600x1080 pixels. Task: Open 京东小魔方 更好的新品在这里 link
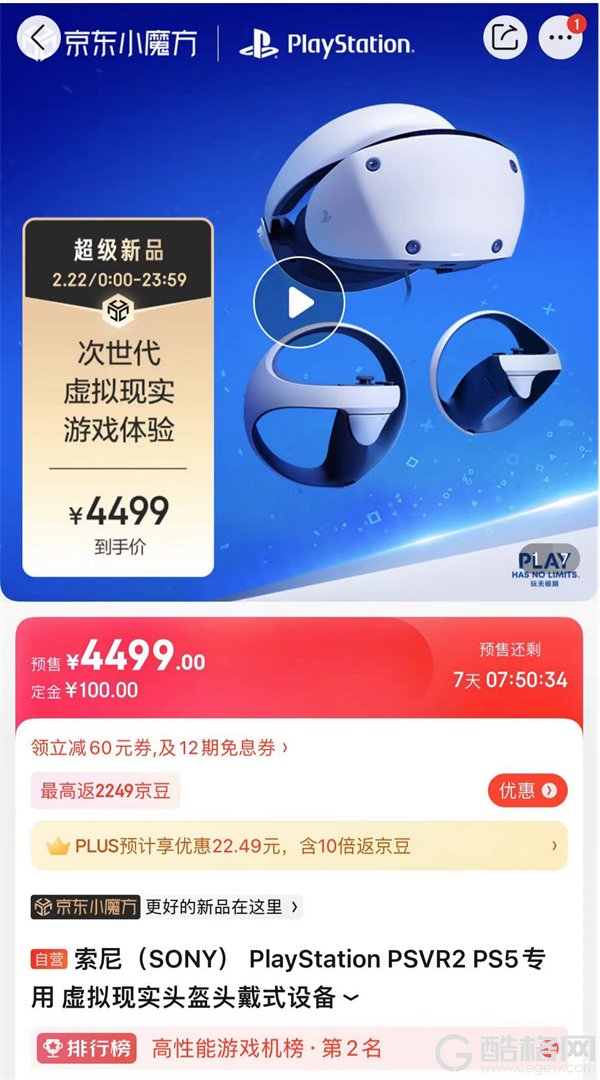coord(166,907)
